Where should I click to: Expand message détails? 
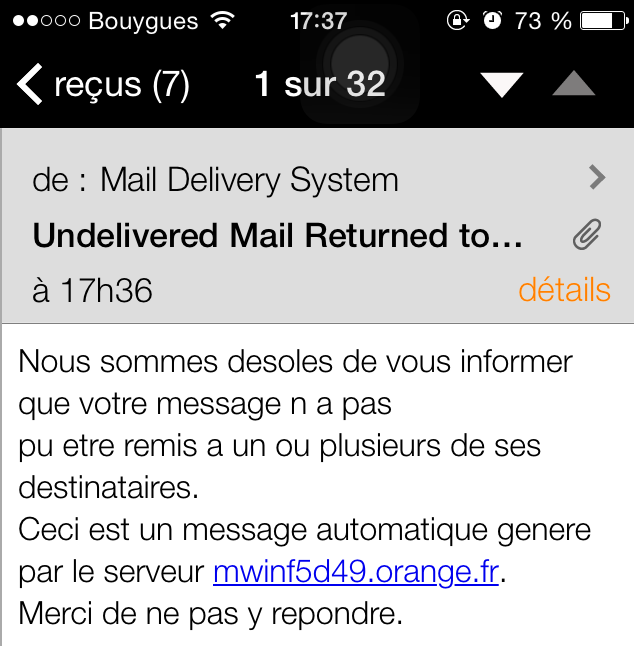point(563,290)
